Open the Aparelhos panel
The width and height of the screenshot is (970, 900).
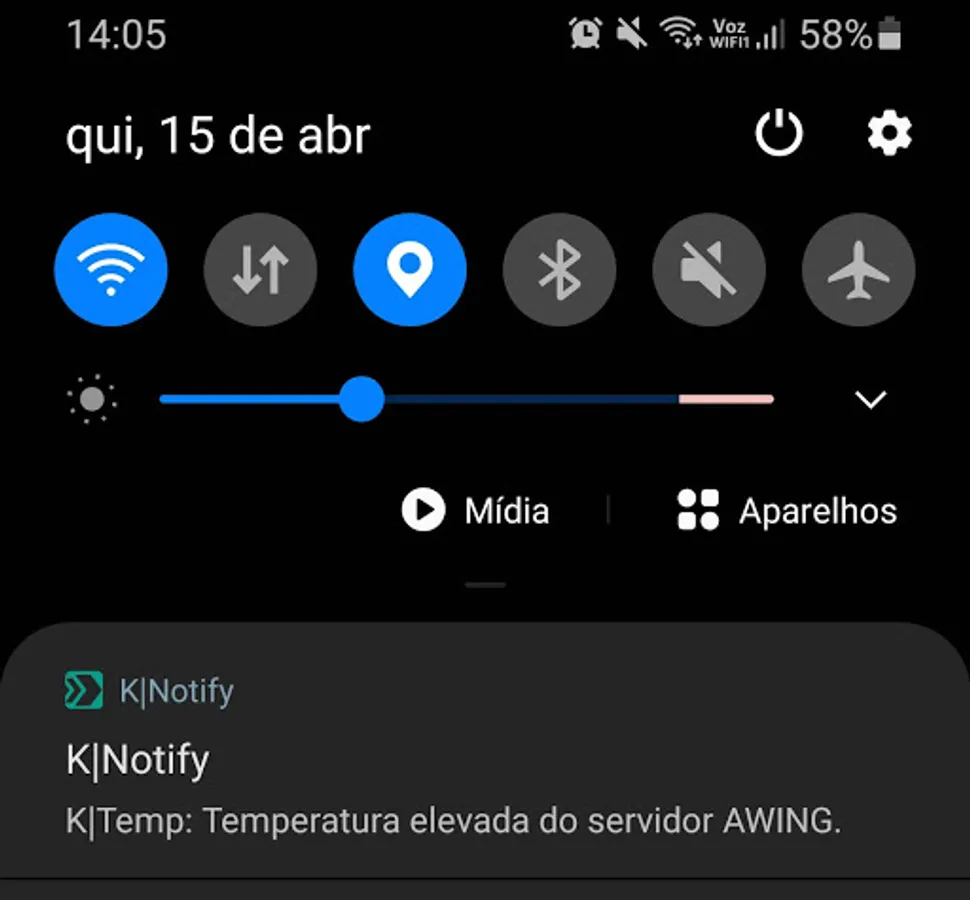click(x=787, y=511)
